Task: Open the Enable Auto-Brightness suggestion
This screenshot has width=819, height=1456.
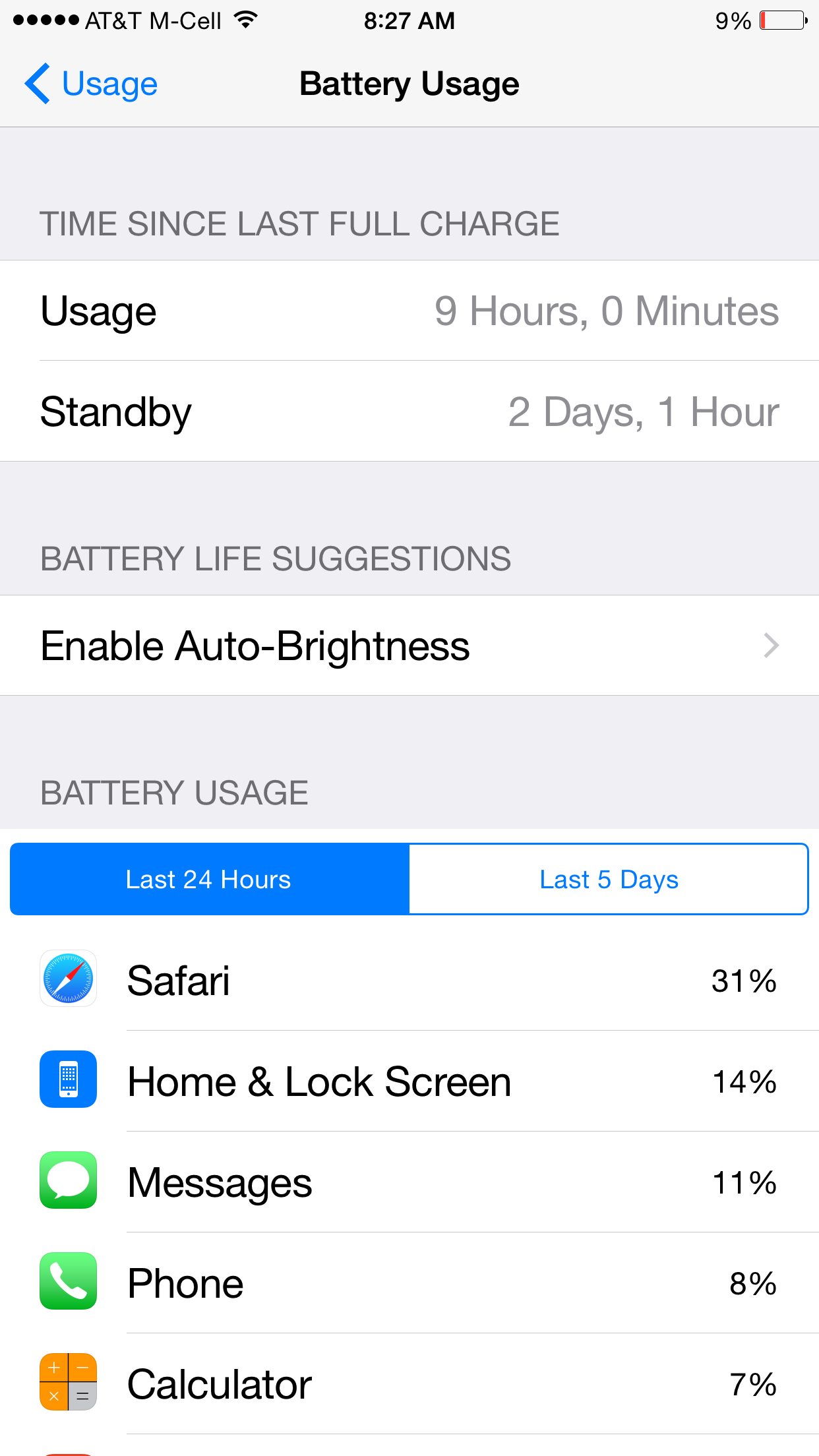Action: pos(409,645)
